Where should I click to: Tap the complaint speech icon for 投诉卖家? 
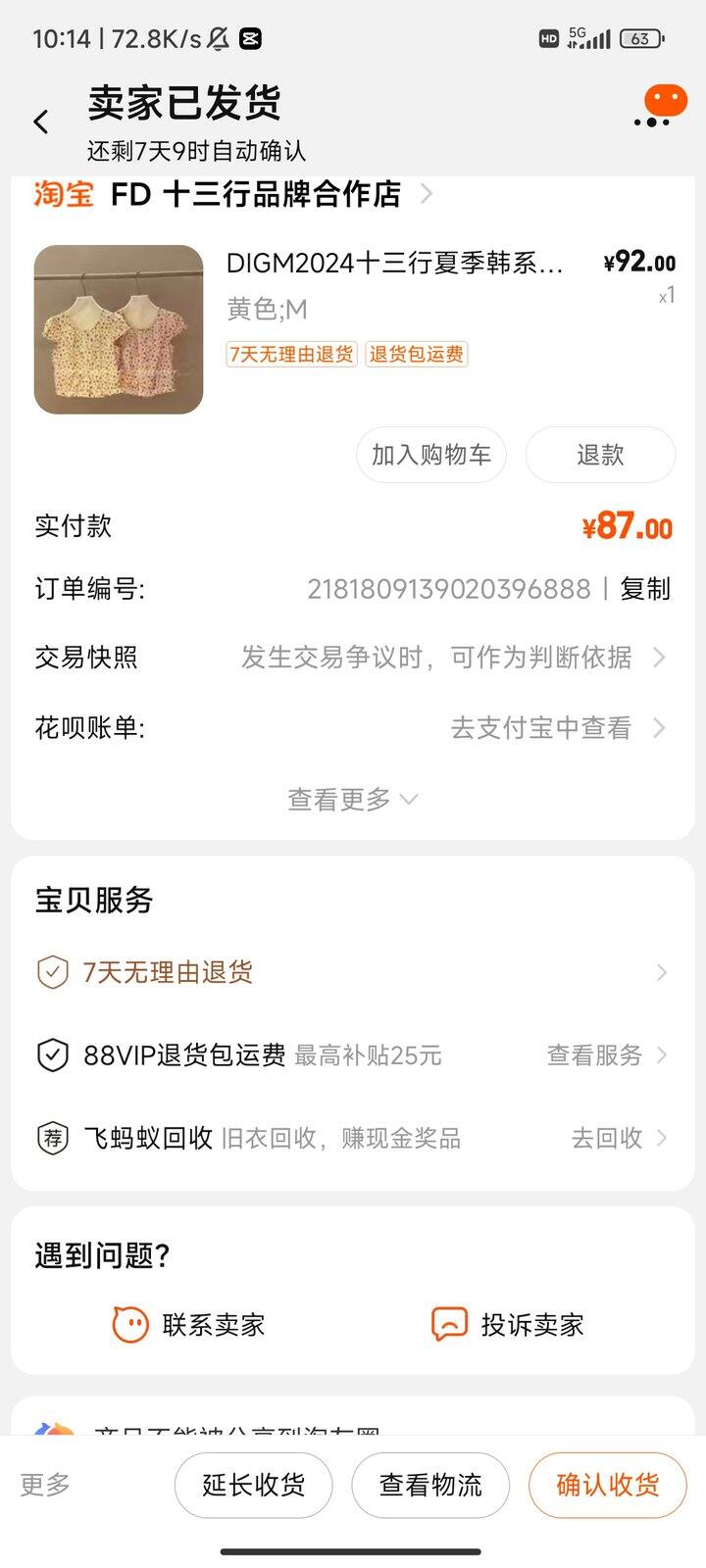(x=449, y=1325)
